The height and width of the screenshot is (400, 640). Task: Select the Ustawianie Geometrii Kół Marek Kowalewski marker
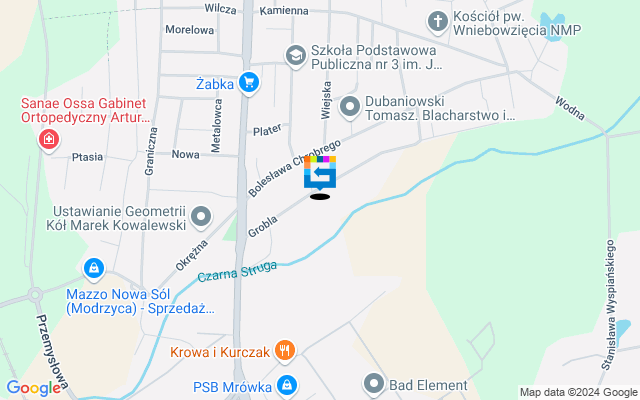click(x=202, y=216)
